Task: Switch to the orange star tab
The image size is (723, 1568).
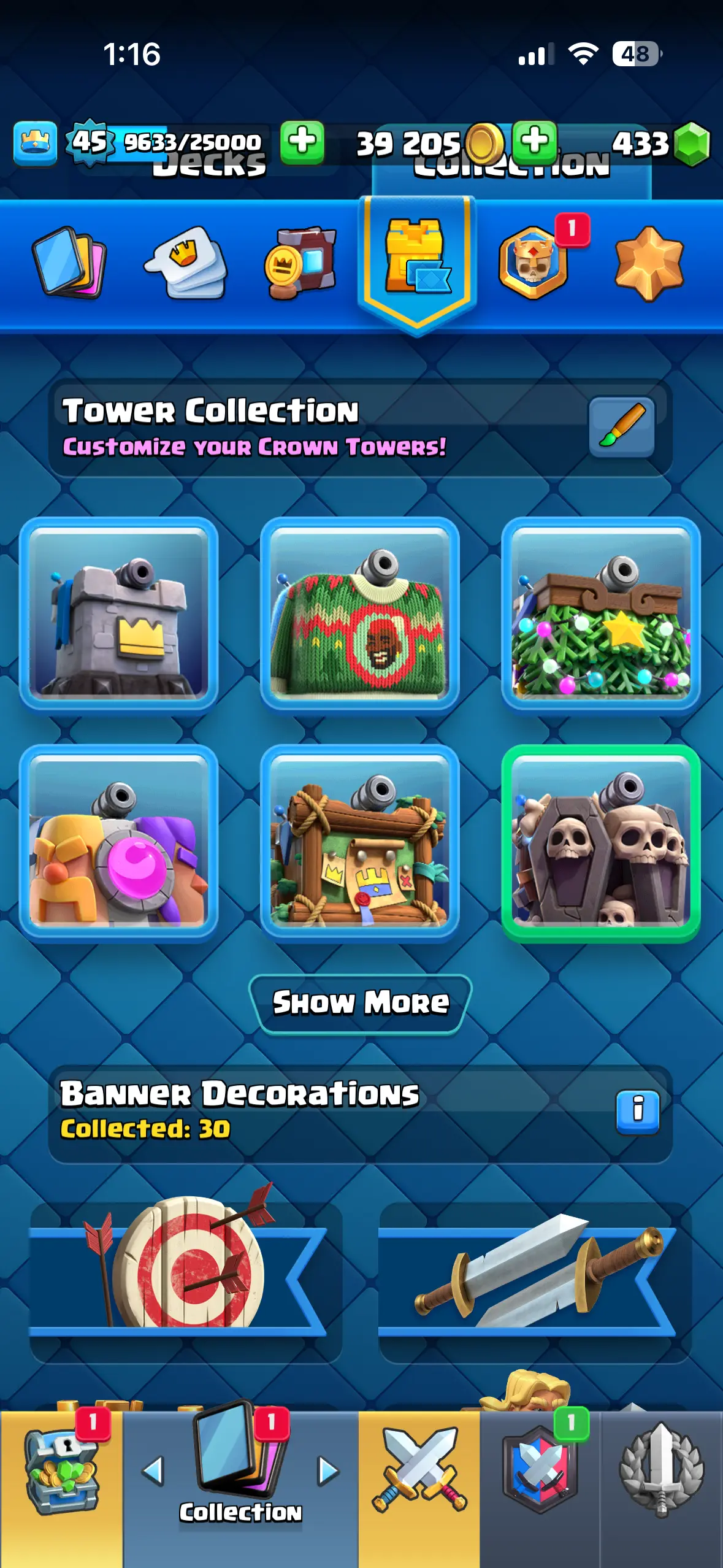Action: point(648,262)
